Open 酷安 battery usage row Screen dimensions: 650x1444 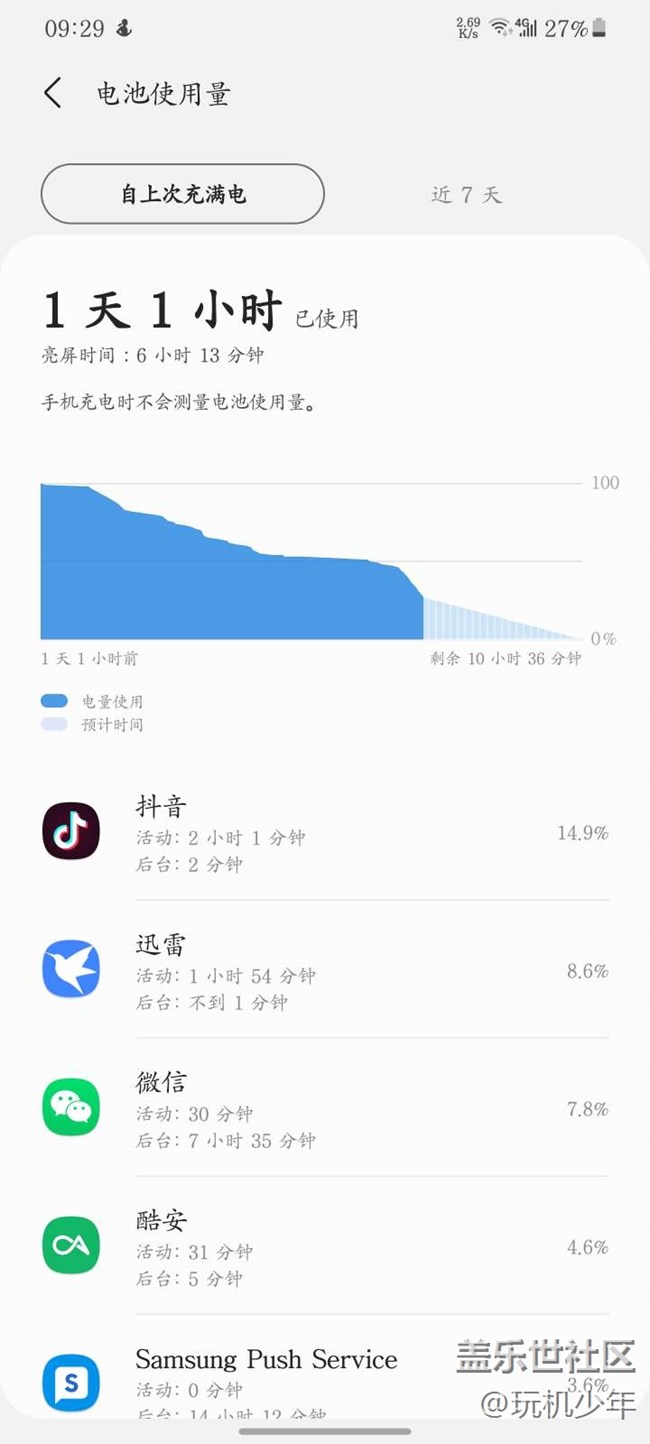click(325, 1245)
